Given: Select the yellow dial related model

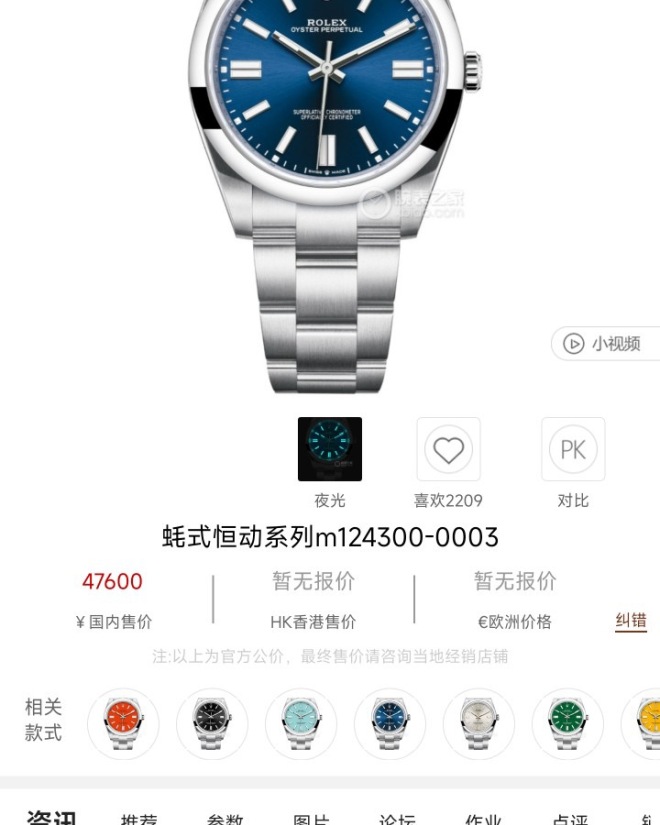Looking at the screenshot, I should (x=645, y=722).
